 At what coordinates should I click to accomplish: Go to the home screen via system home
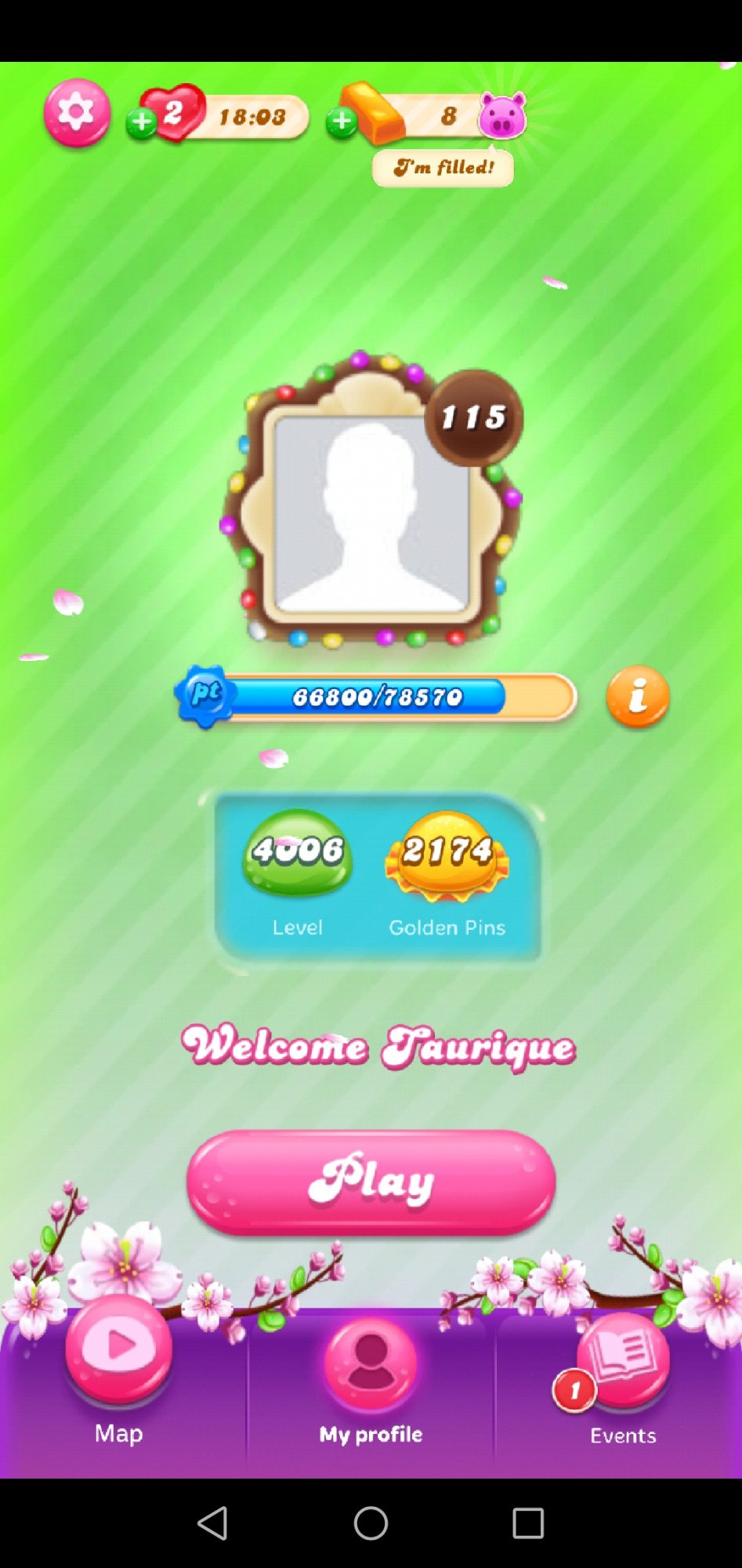pyautogui.click(x=371, y=1523)
